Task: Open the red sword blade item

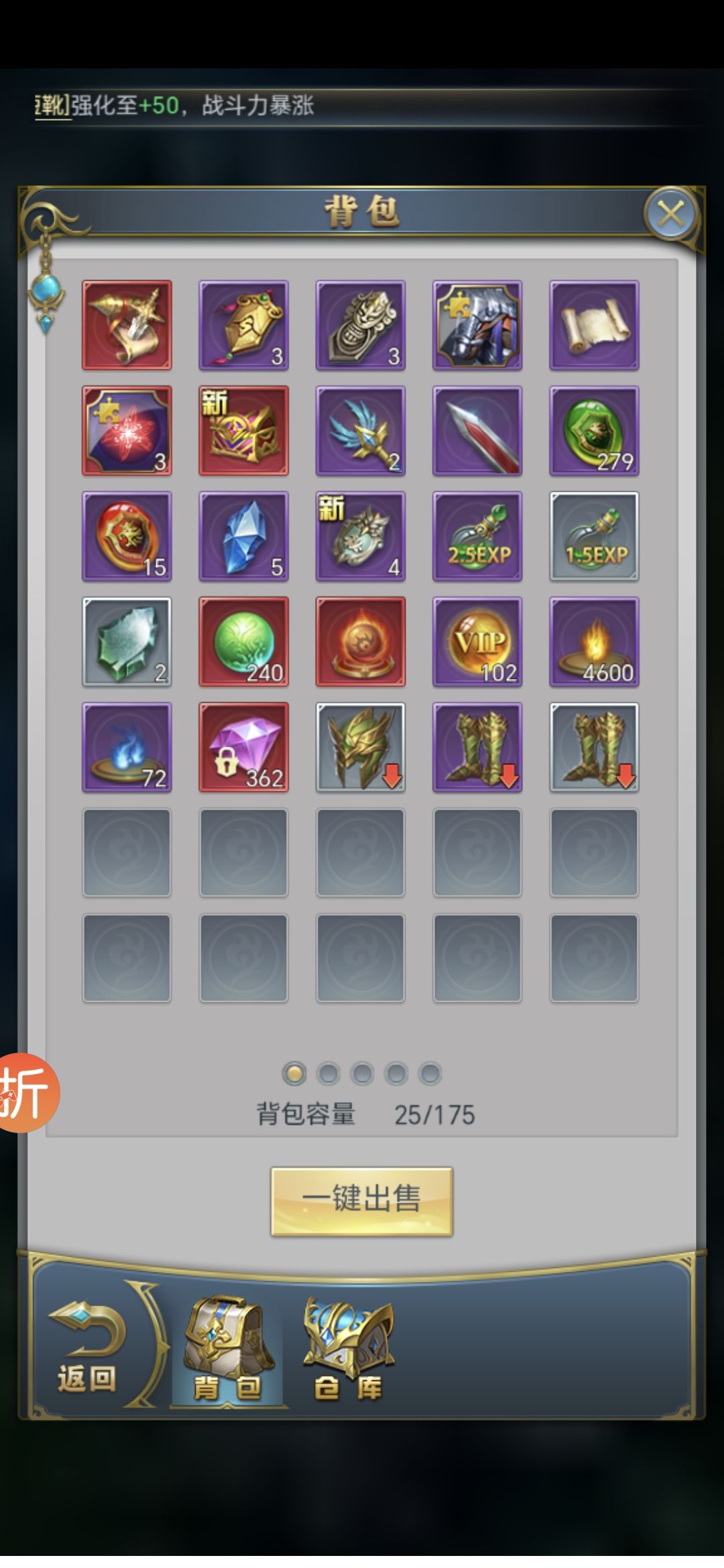Action: [477, 431]
